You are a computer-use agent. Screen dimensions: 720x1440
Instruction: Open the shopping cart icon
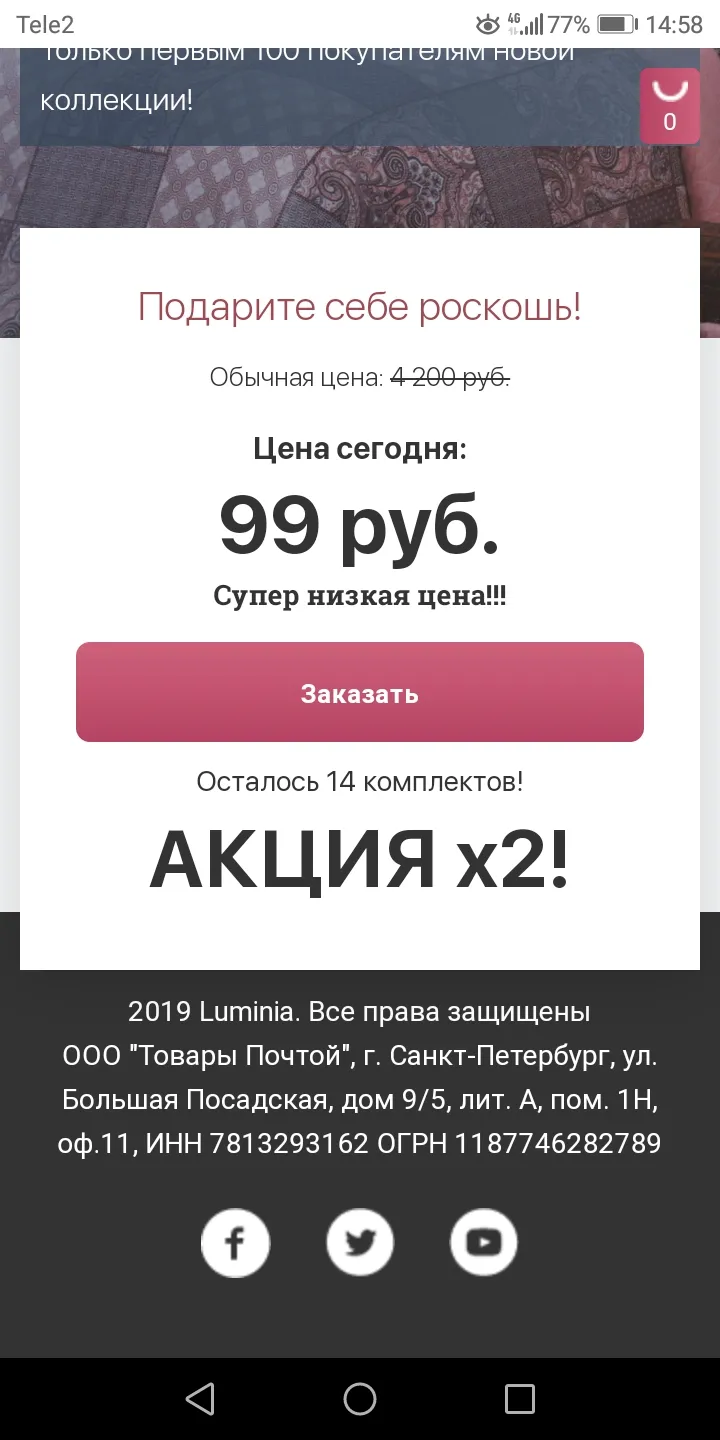coord(670,106)
